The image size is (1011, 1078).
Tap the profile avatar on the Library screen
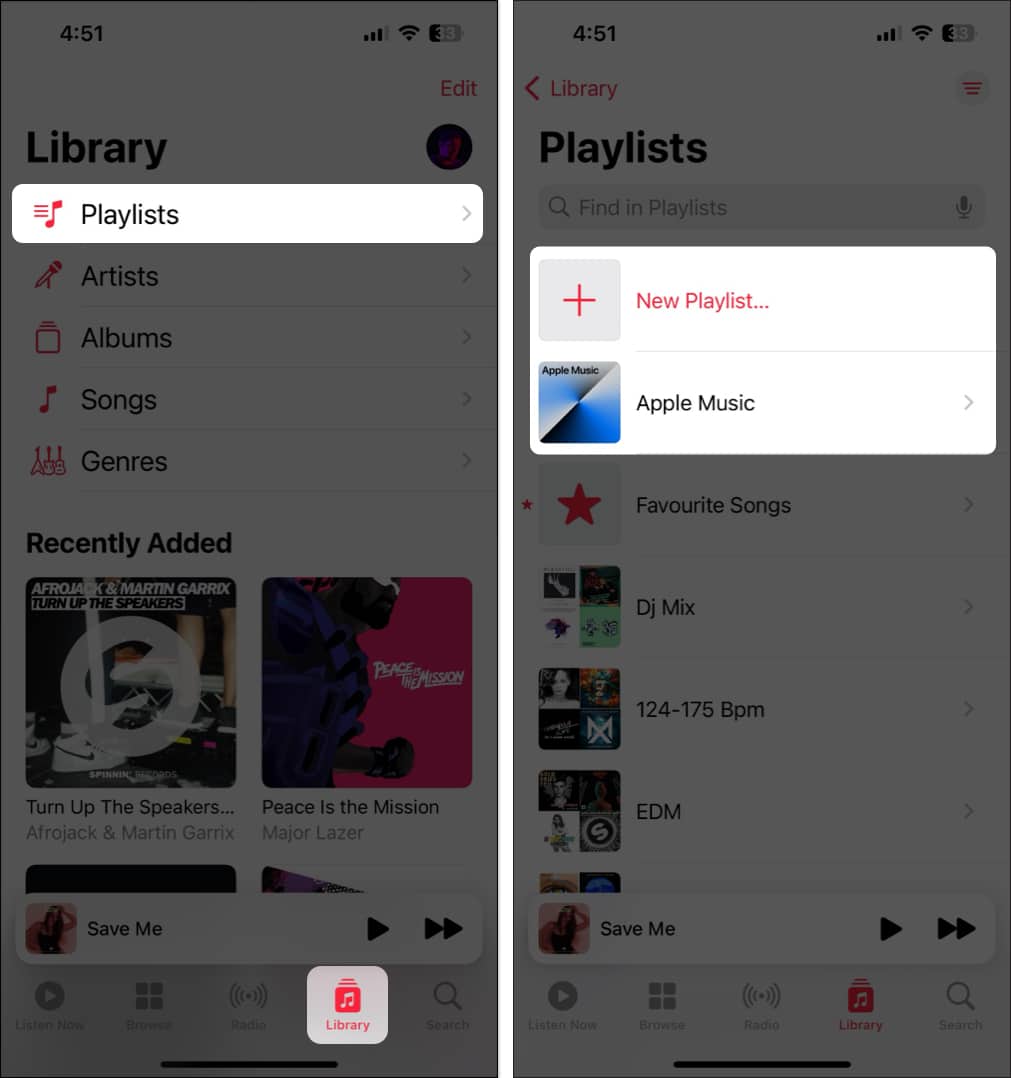pos(449,146)
